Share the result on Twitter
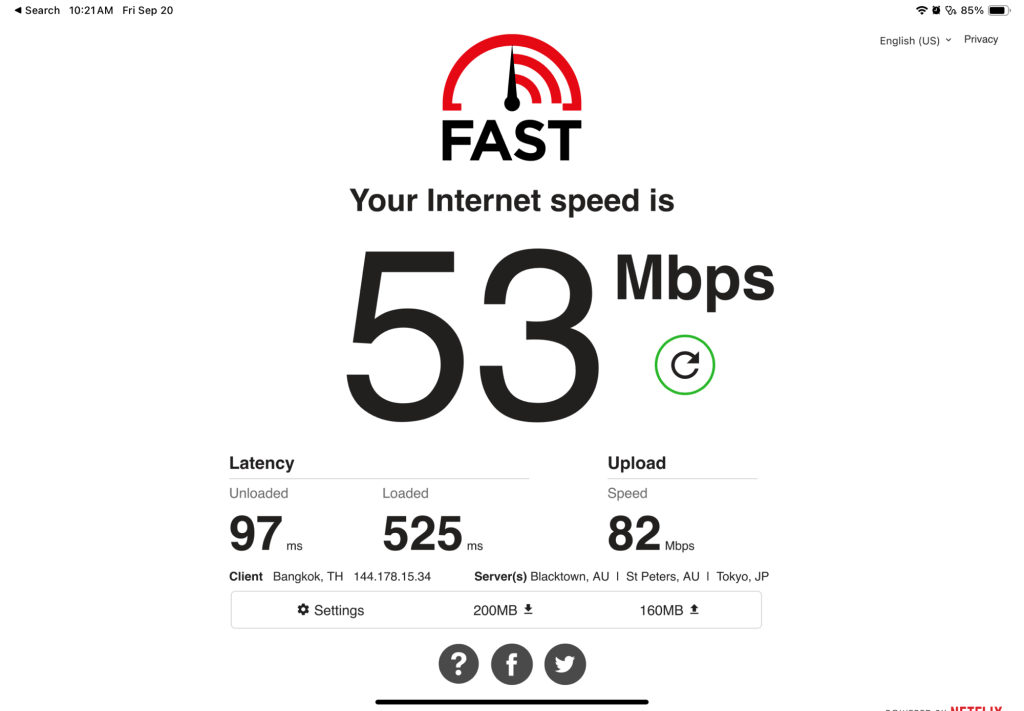This screenshot has height=711, width=1024. pos(565,664)
